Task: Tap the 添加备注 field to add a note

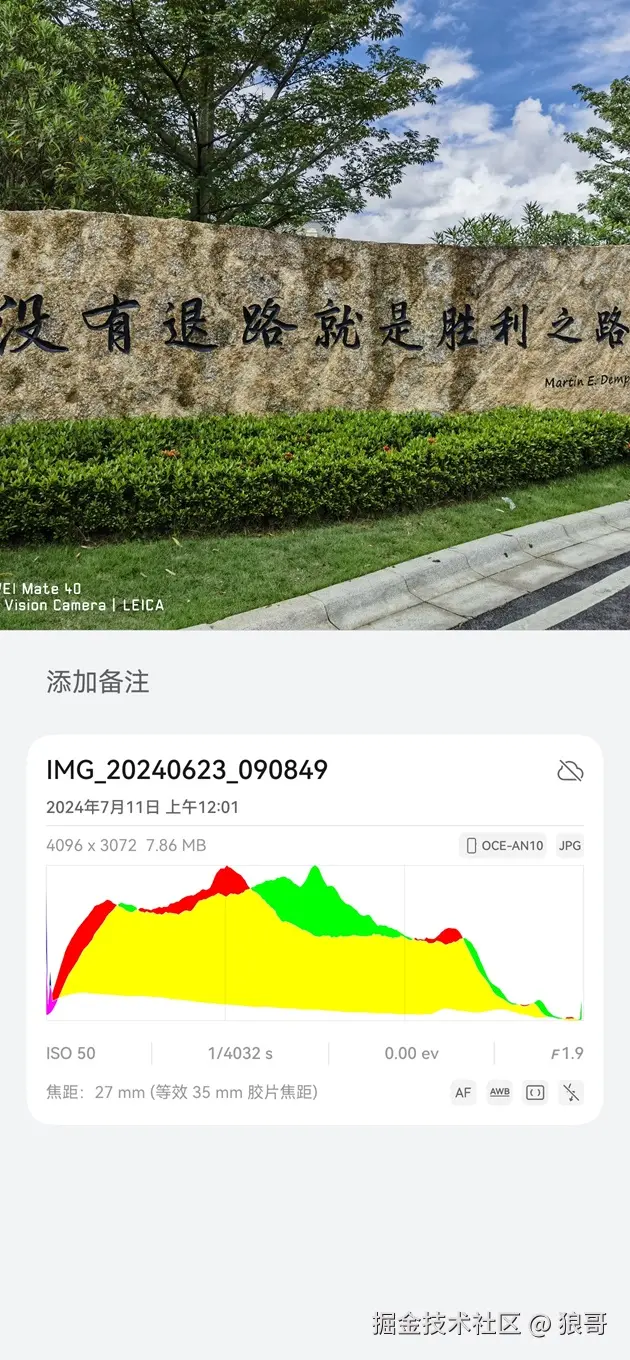Action: (x=98, y=682)
